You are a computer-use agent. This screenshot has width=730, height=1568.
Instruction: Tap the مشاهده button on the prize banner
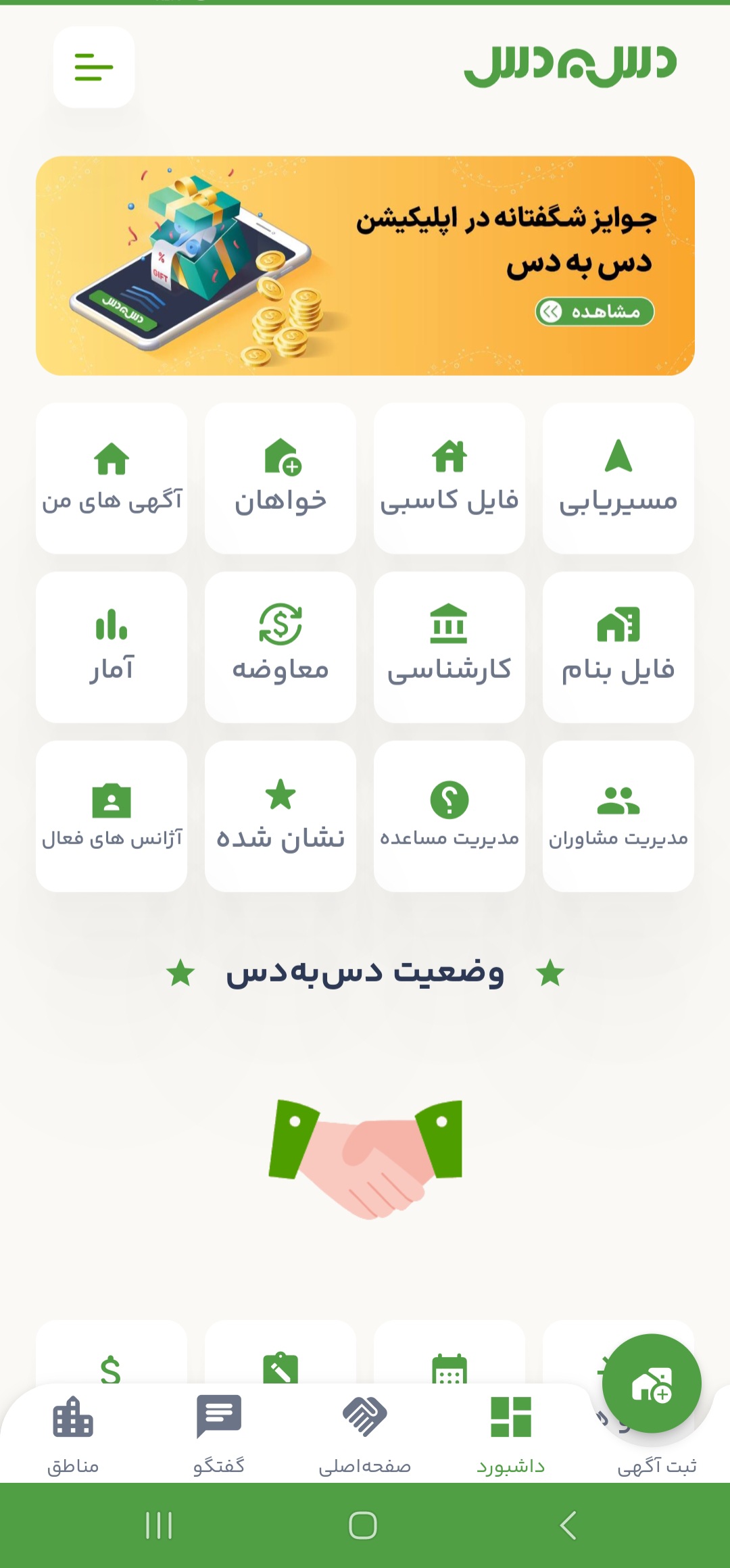(595, 312)
